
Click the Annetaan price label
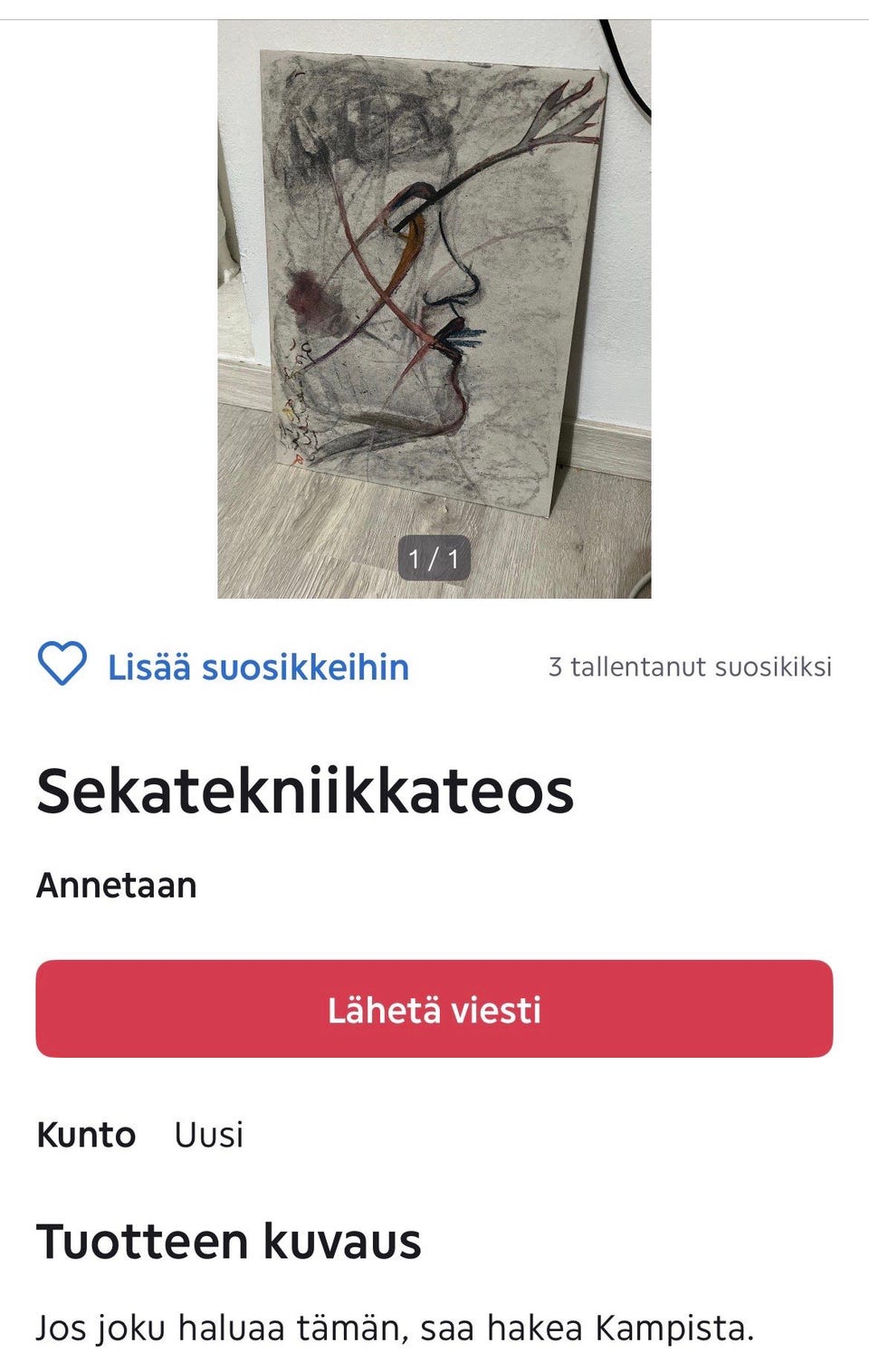[x=118, y=885]
